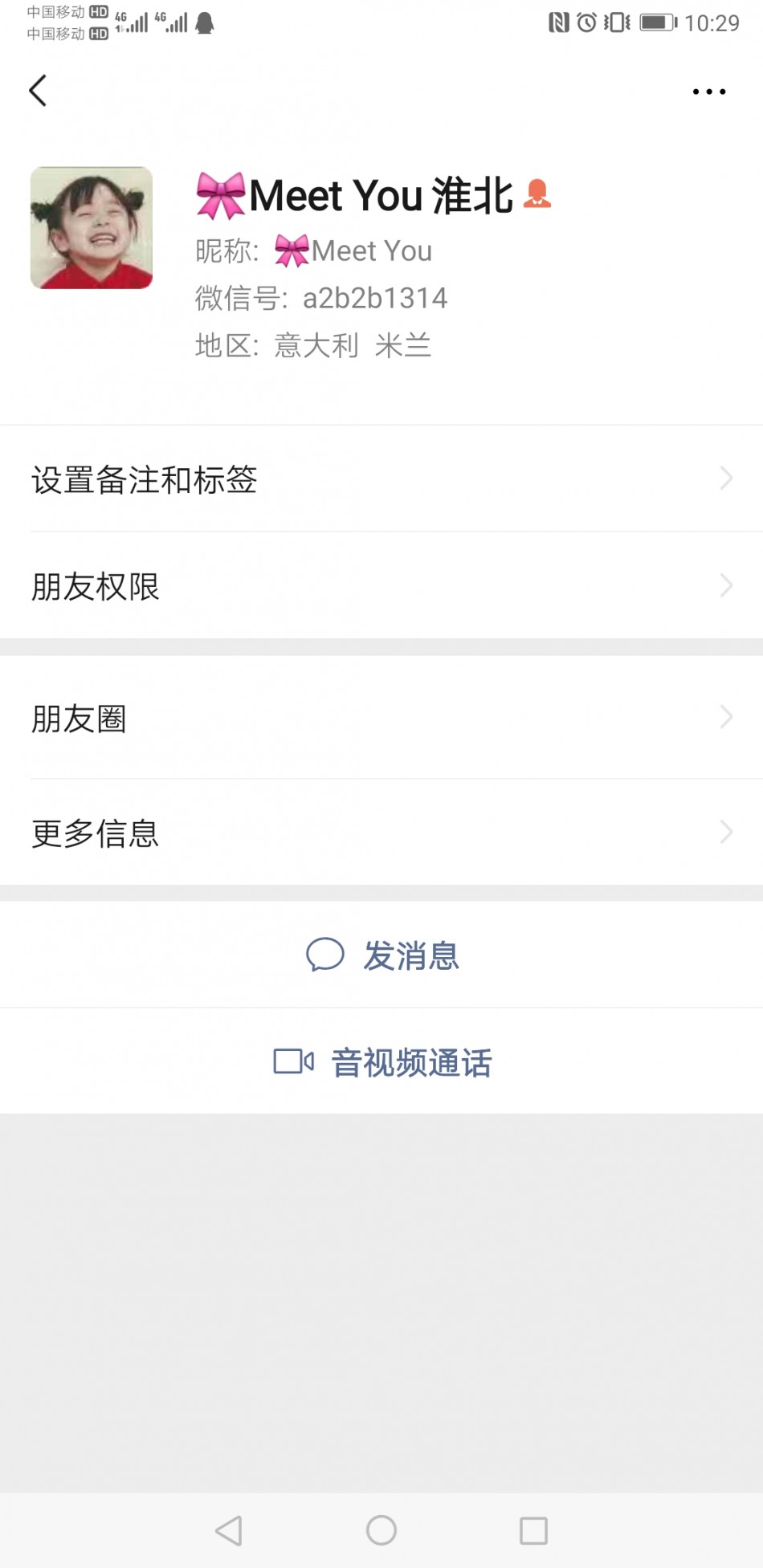Open 朋友权限 settings

(x=381, y=586)
